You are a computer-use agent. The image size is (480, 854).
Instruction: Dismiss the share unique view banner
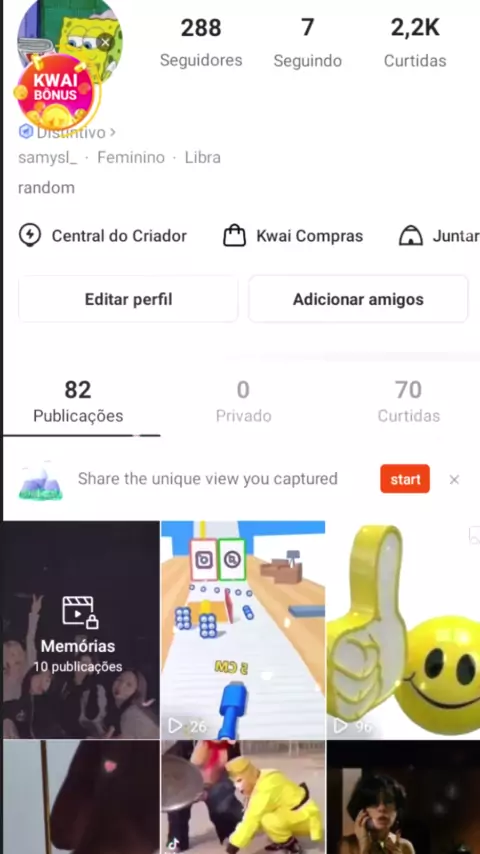(x=454, y=479)
